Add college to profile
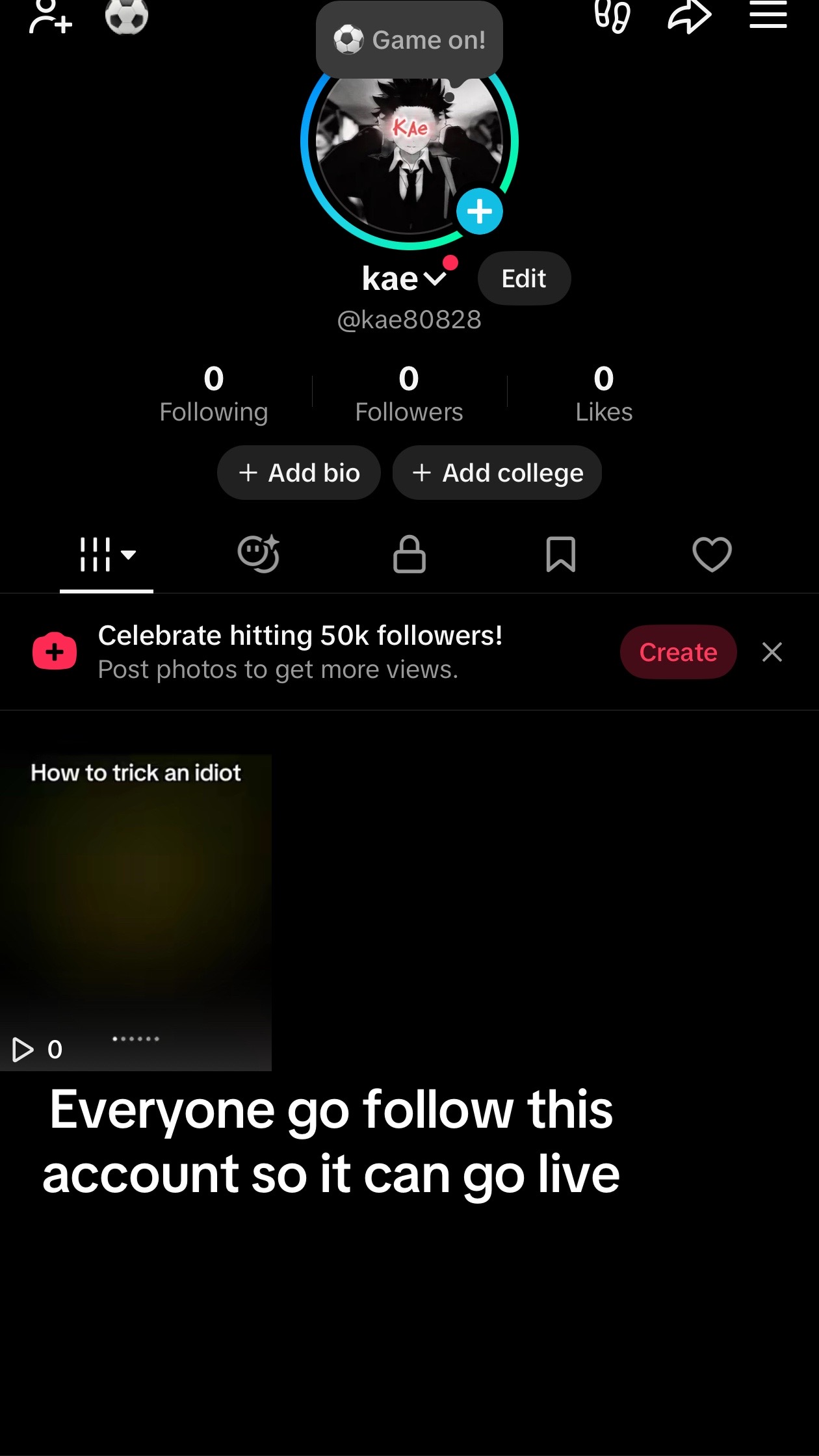 [497, 473]
